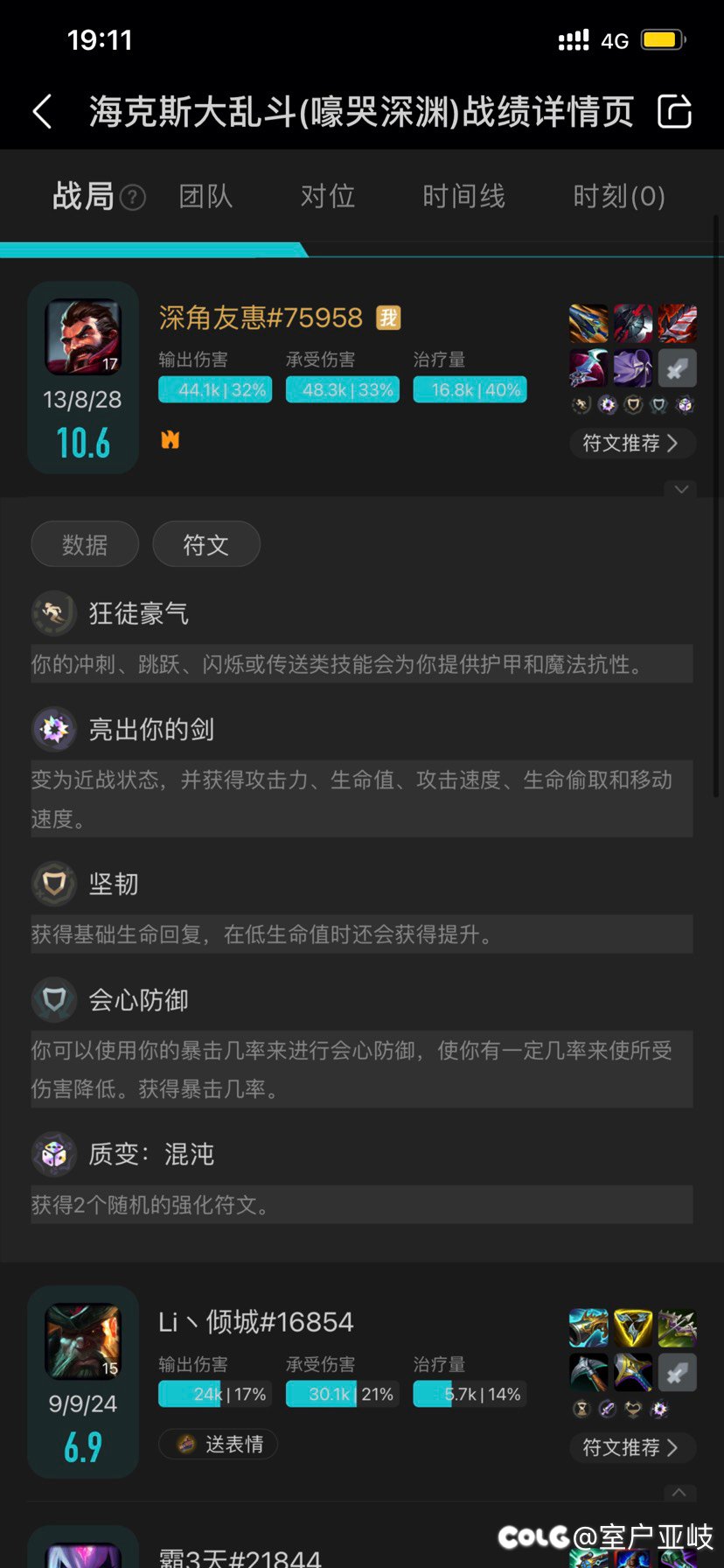Image resolution: width=724 pixels, height=1568 pixels.
Task: Select the 狂徒豪气 rune icon
Action: pos(53,613)
